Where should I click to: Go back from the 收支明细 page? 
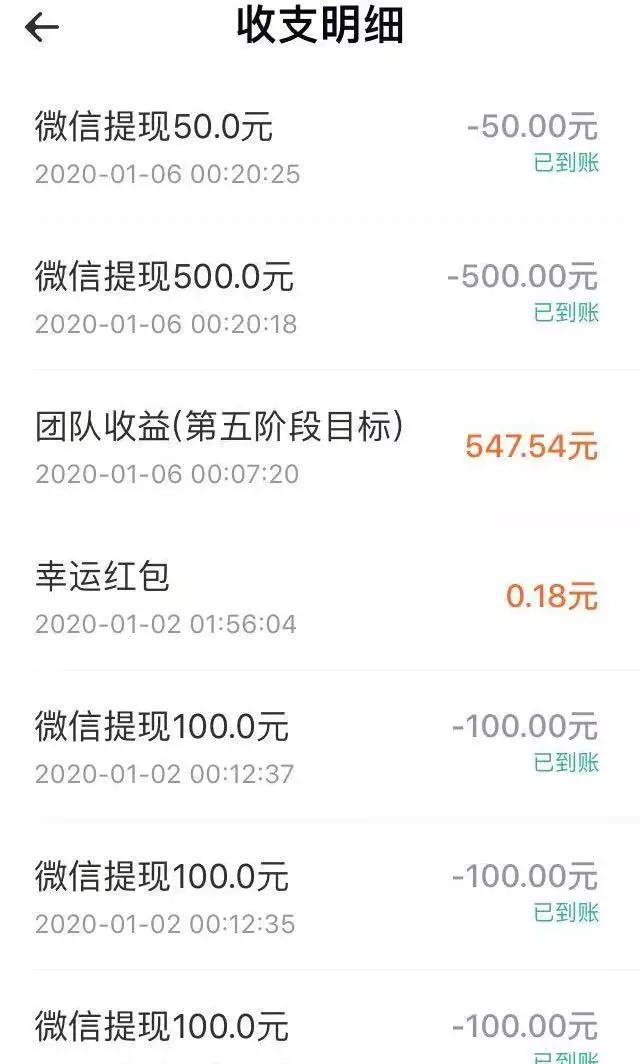pos(41,27)
